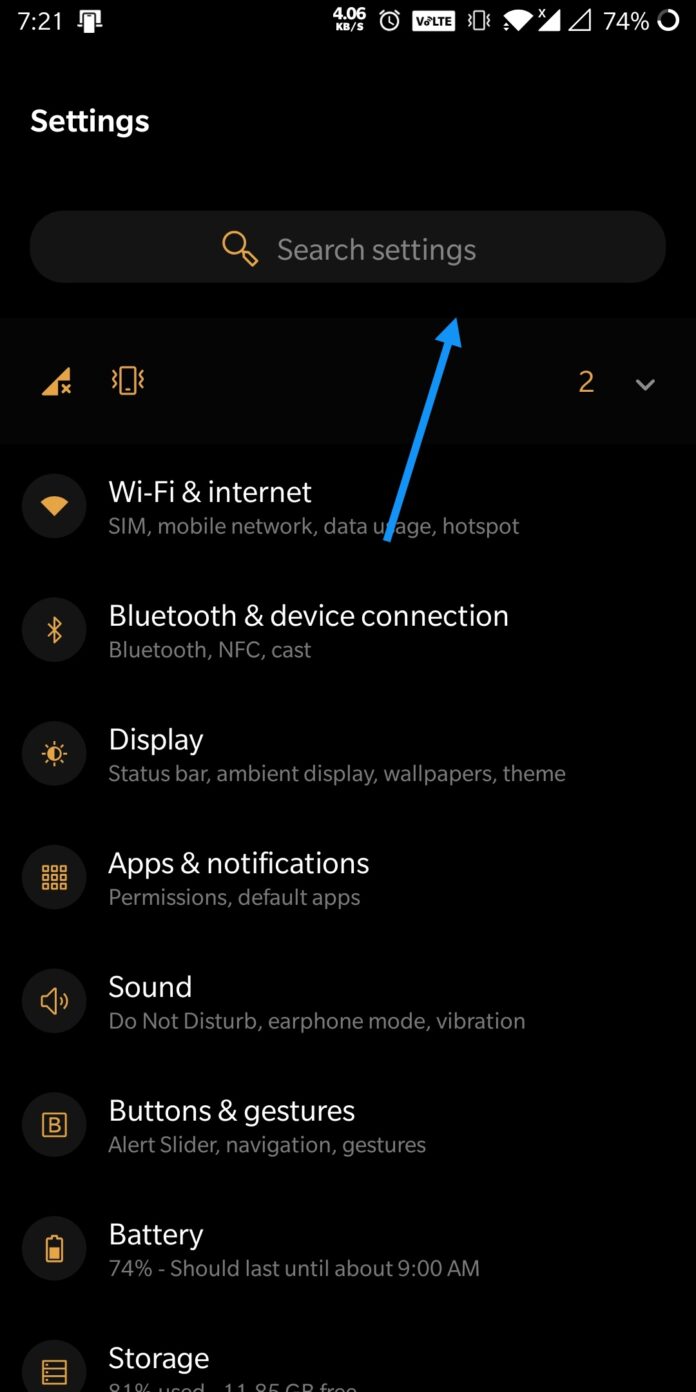696x1392 pixels.
Task: Open Sound settings
Action: point(316,1002)
